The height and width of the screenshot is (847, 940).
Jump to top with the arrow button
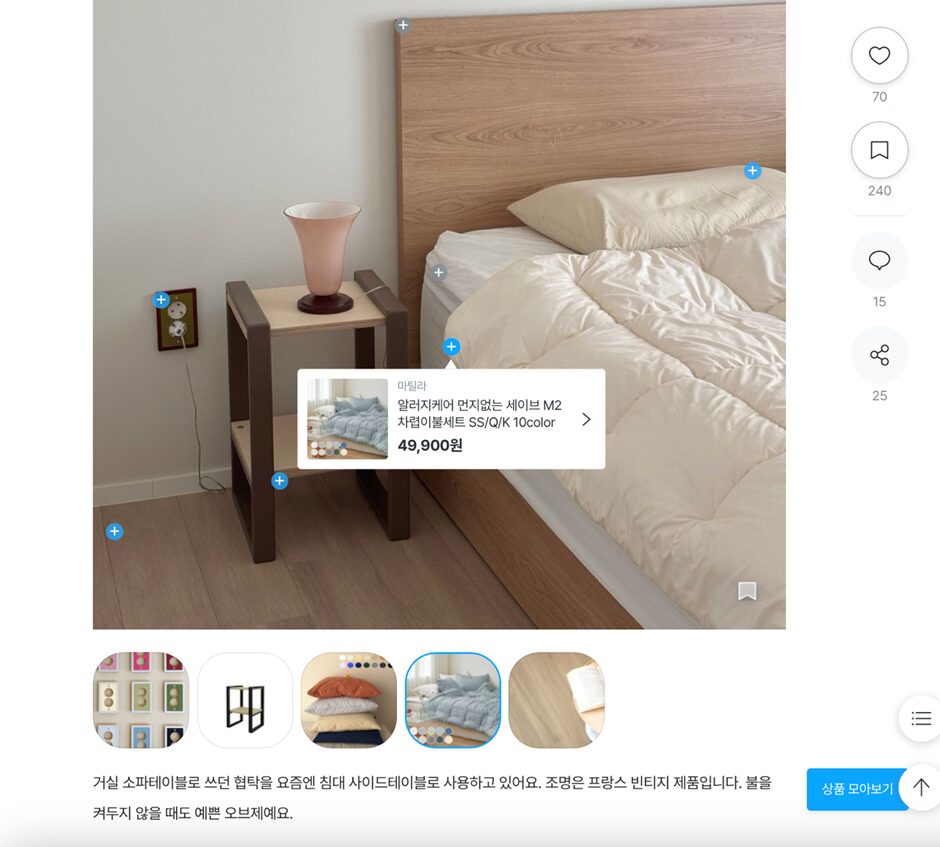921,788
